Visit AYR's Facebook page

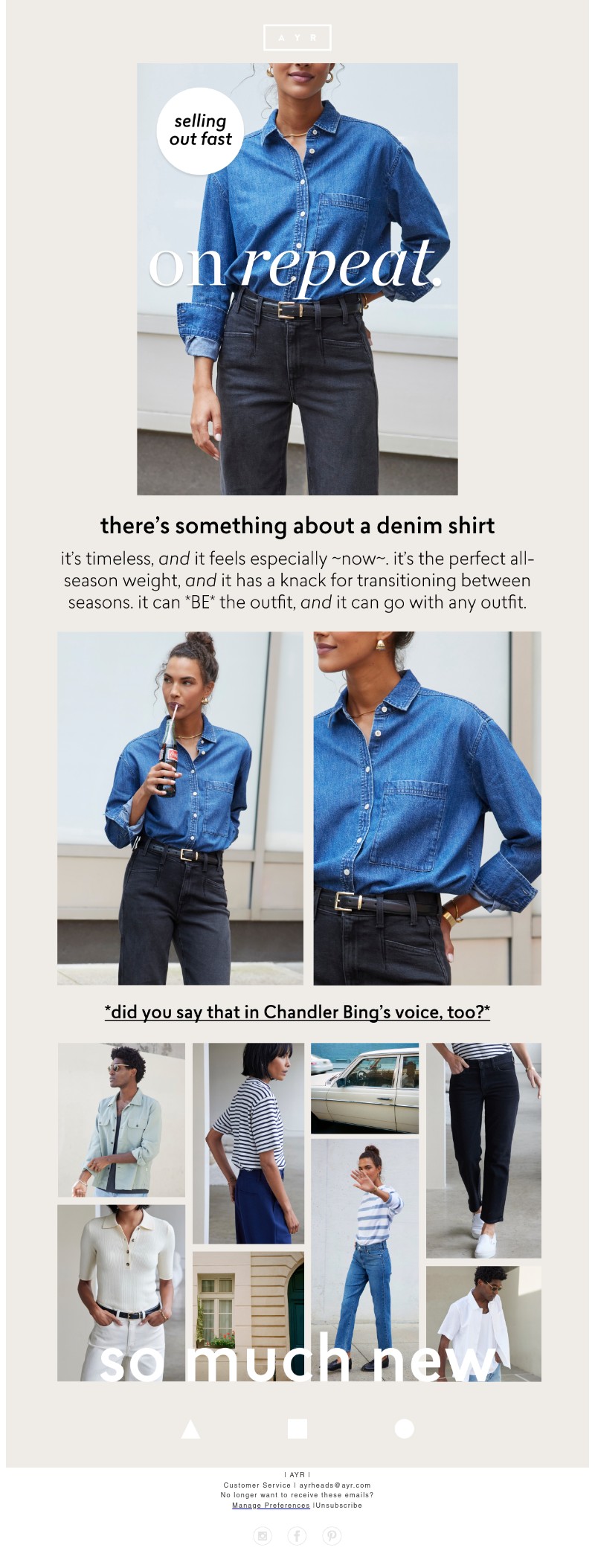tap(297, 1536)
